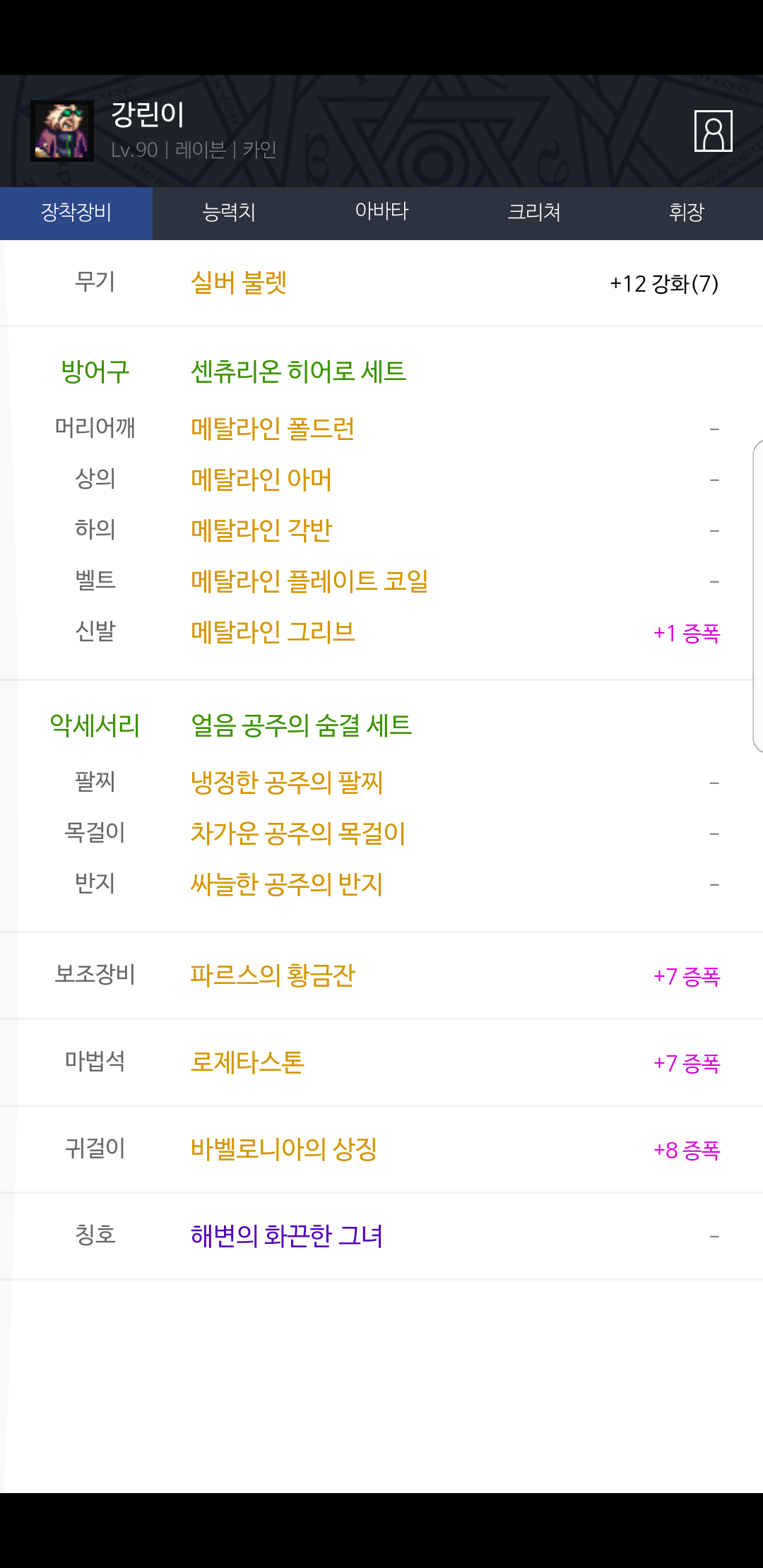
Task: Open 냉정한 공주의 팔찌 bracelet
Action: tap(287, 783)
